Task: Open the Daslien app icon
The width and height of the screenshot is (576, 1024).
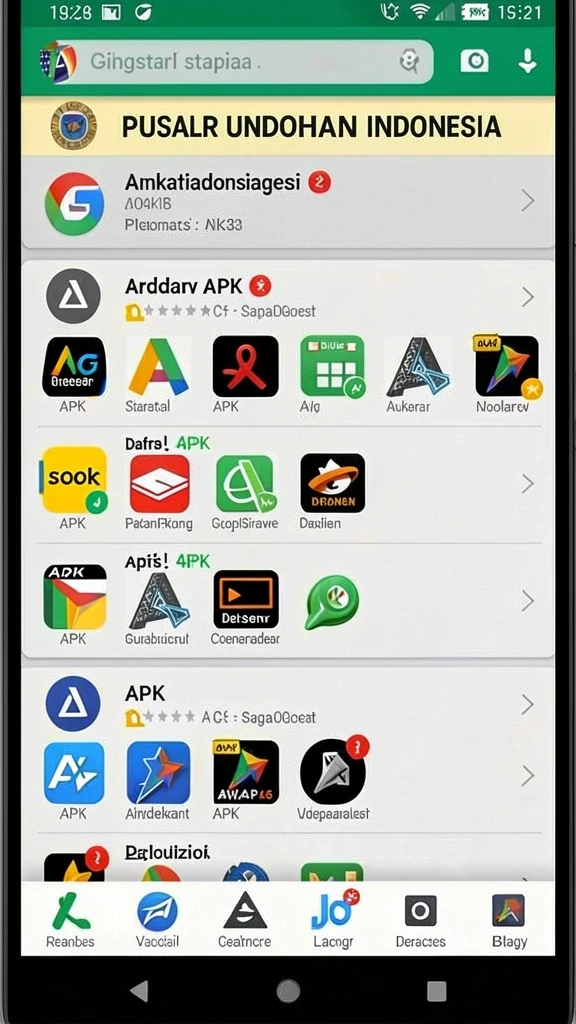Action: (332, 483)
